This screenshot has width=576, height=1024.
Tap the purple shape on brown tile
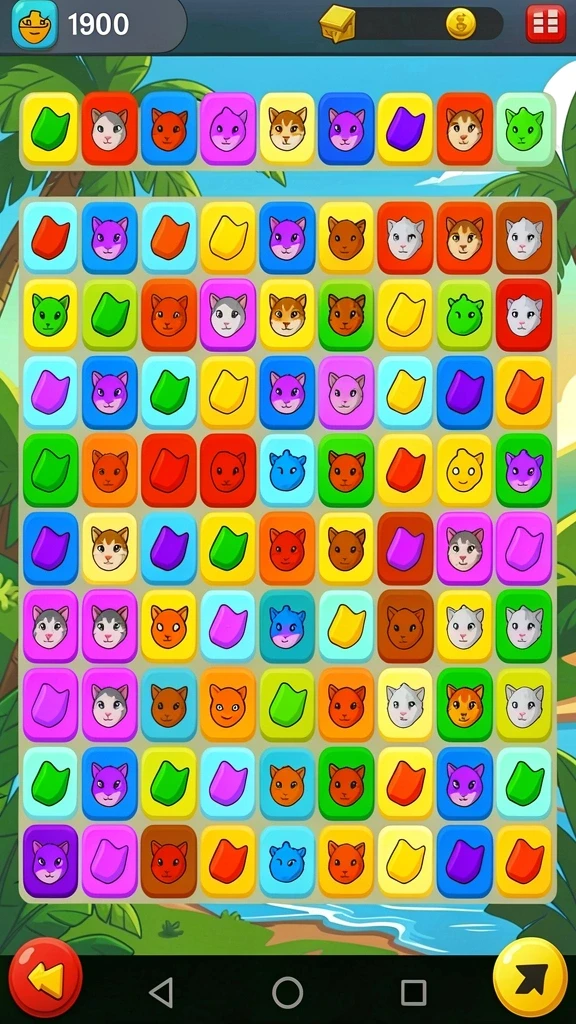tap(405, 548)
